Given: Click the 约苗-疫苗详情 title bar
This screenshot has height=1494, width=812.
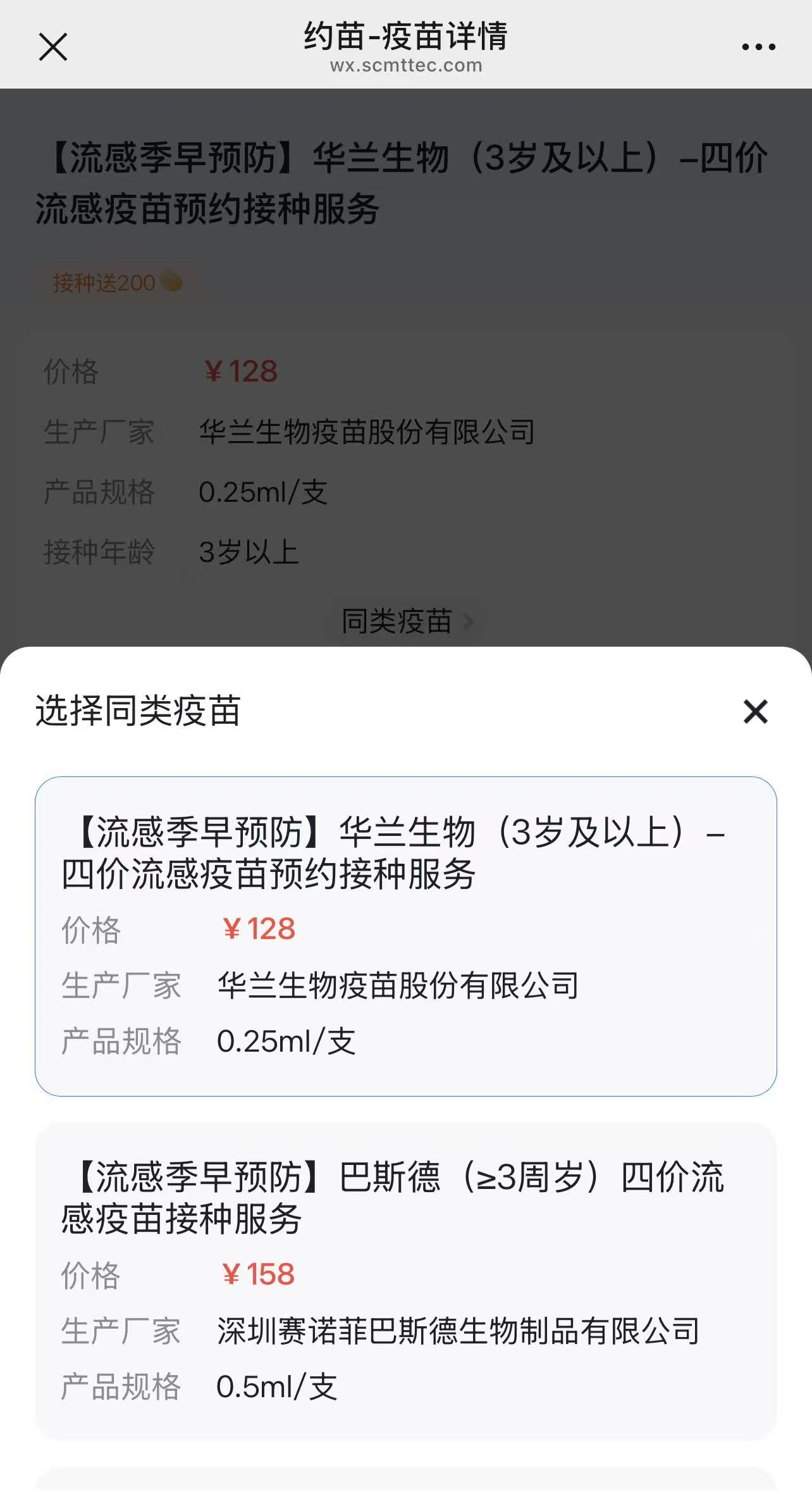Looking at the screenshot, I should pyautogui.click(x=406, y=38).
